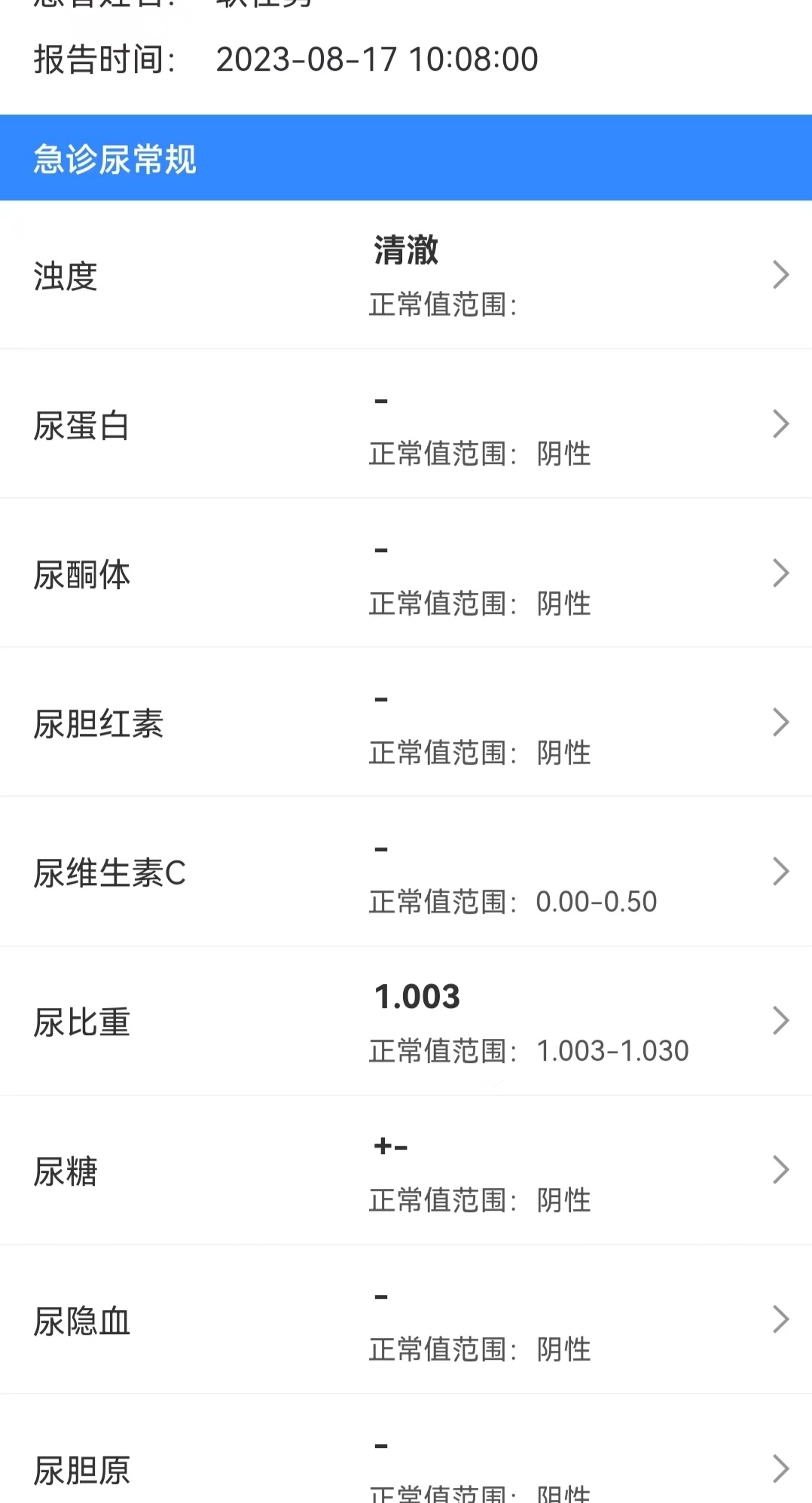View details for 尿酮体
Viewport: 812px width, 1503px height.
tap(406, 573)
